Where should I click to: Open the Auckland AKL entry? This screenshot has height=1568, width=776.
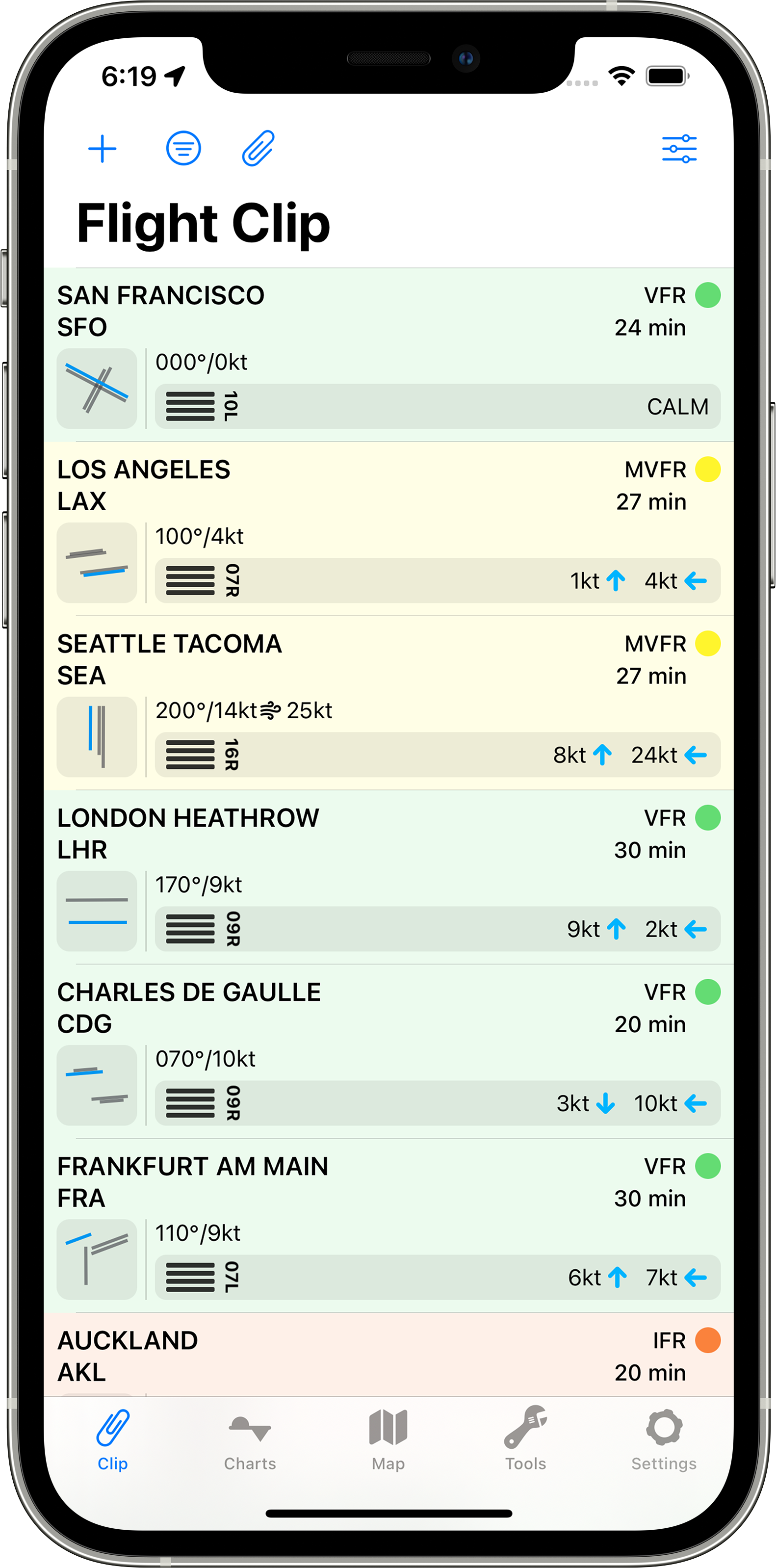(388, 1355)
